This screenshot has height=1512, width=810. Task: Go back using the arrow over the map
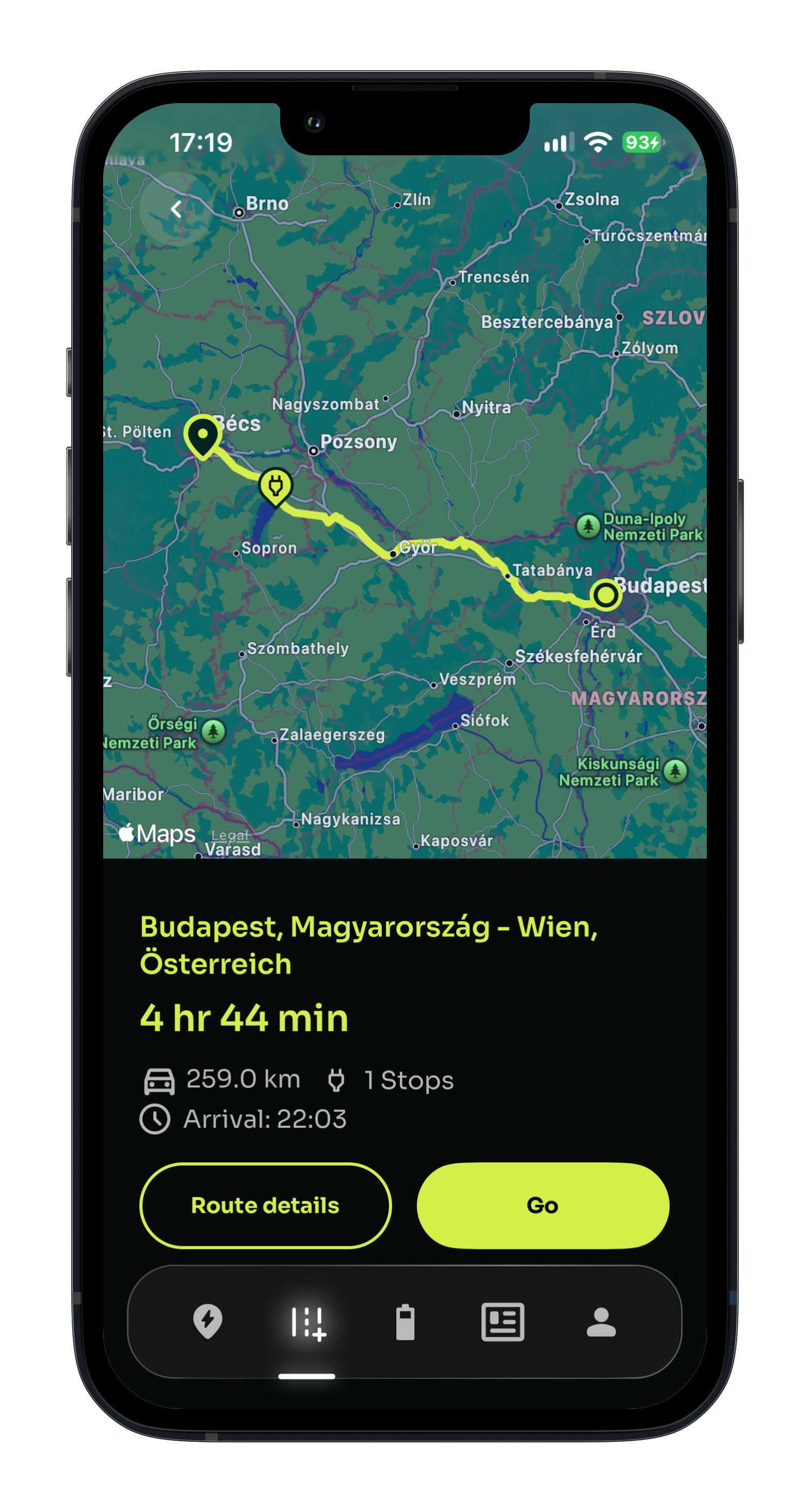click(x=176, y=209)
